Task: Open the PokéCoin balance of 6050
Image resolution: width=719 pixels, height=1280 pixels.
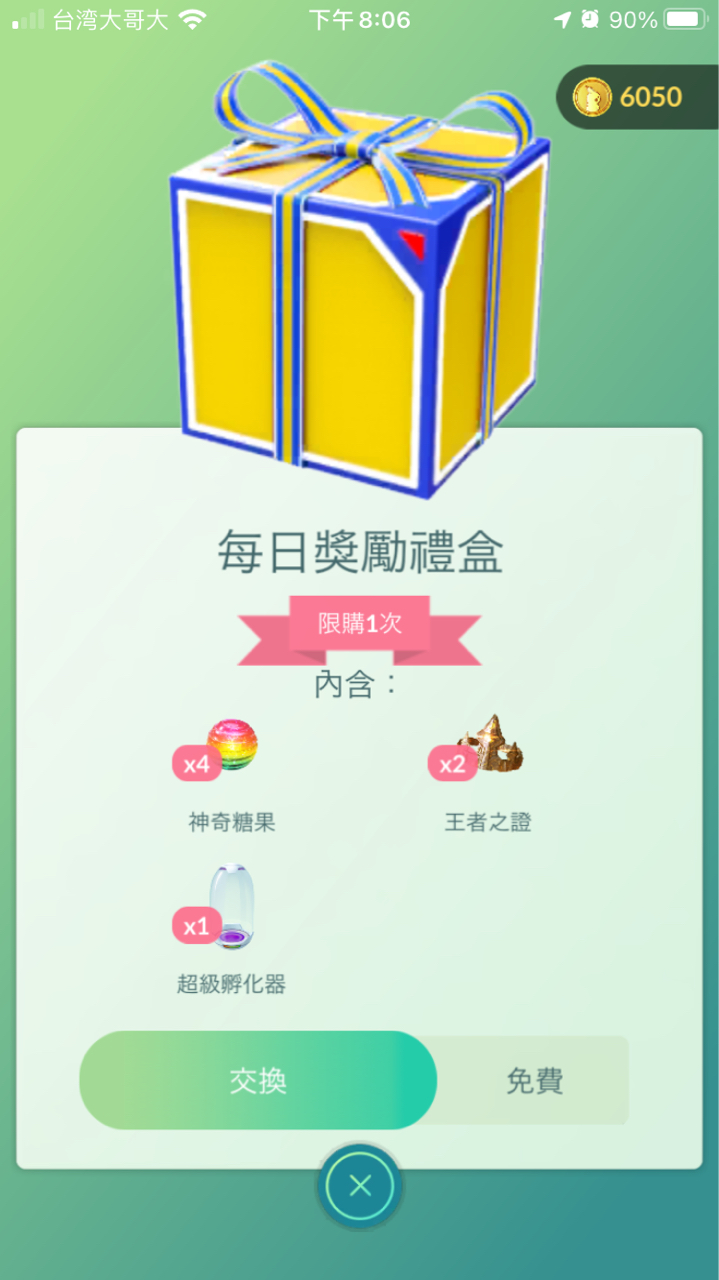Action: (x=636, y=97)
